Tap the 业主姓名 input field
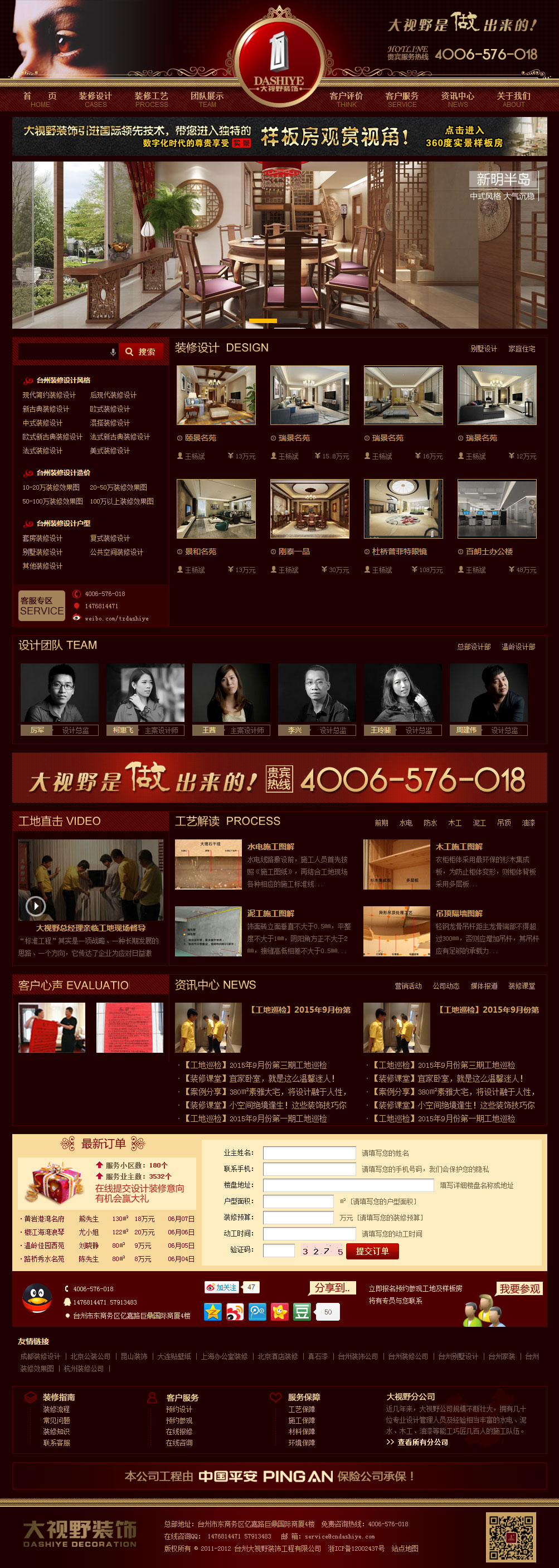The image size is (559, 1568). [x=309, y=1153]
